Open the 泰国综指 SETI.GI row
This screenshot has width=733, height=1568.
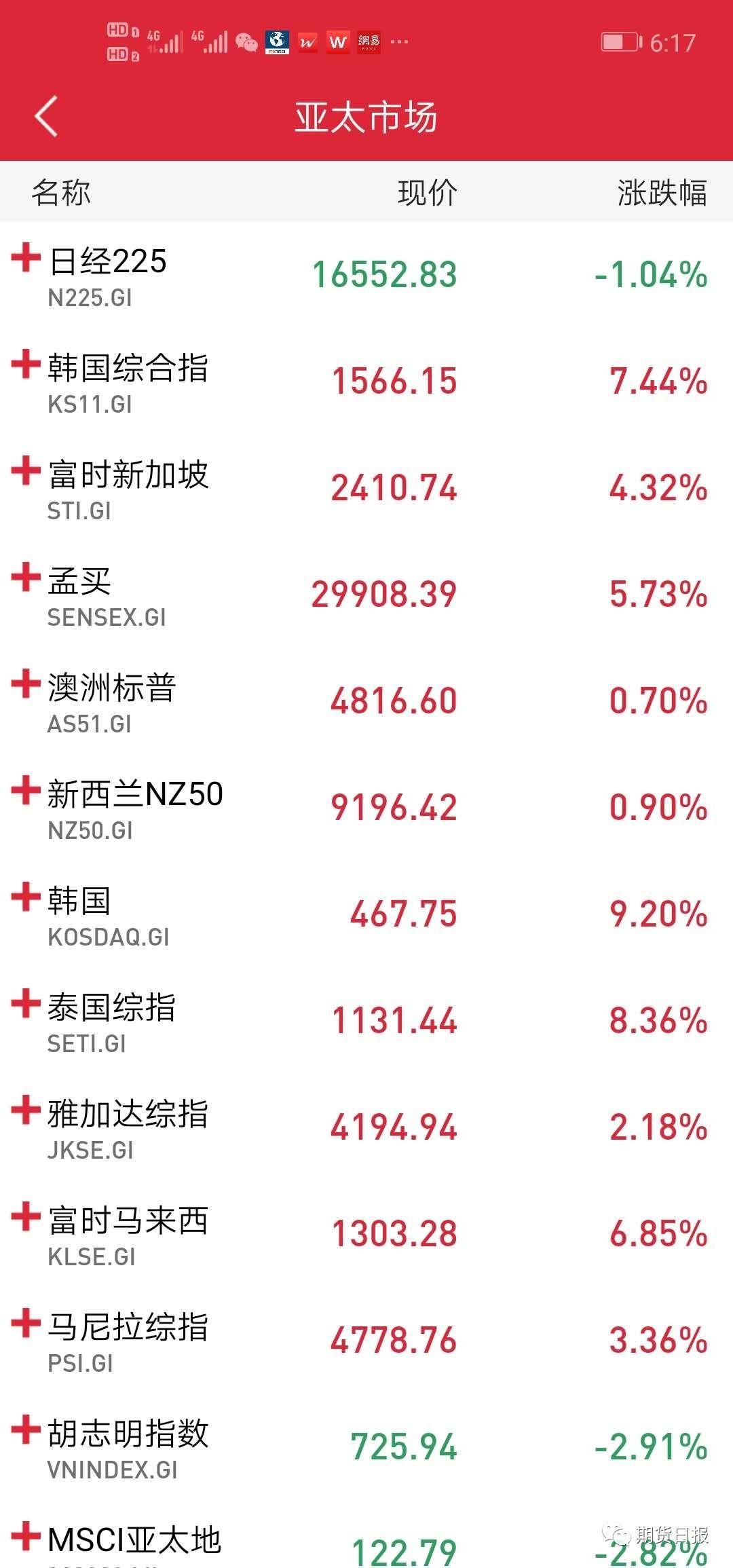tap(366, 1022)
